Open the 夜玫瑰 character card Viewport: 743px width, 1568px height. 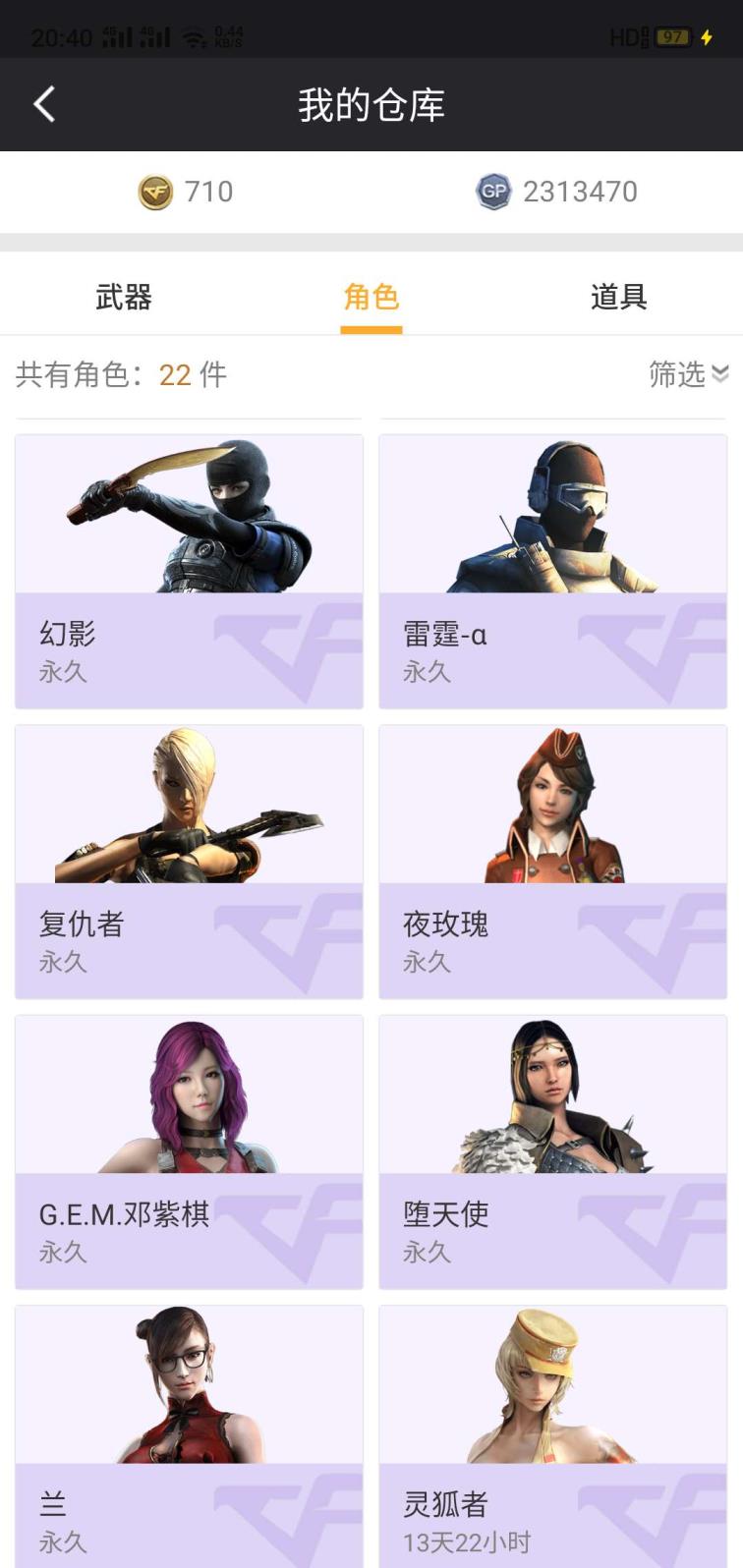pyautogui.click(x=552, y=862)
